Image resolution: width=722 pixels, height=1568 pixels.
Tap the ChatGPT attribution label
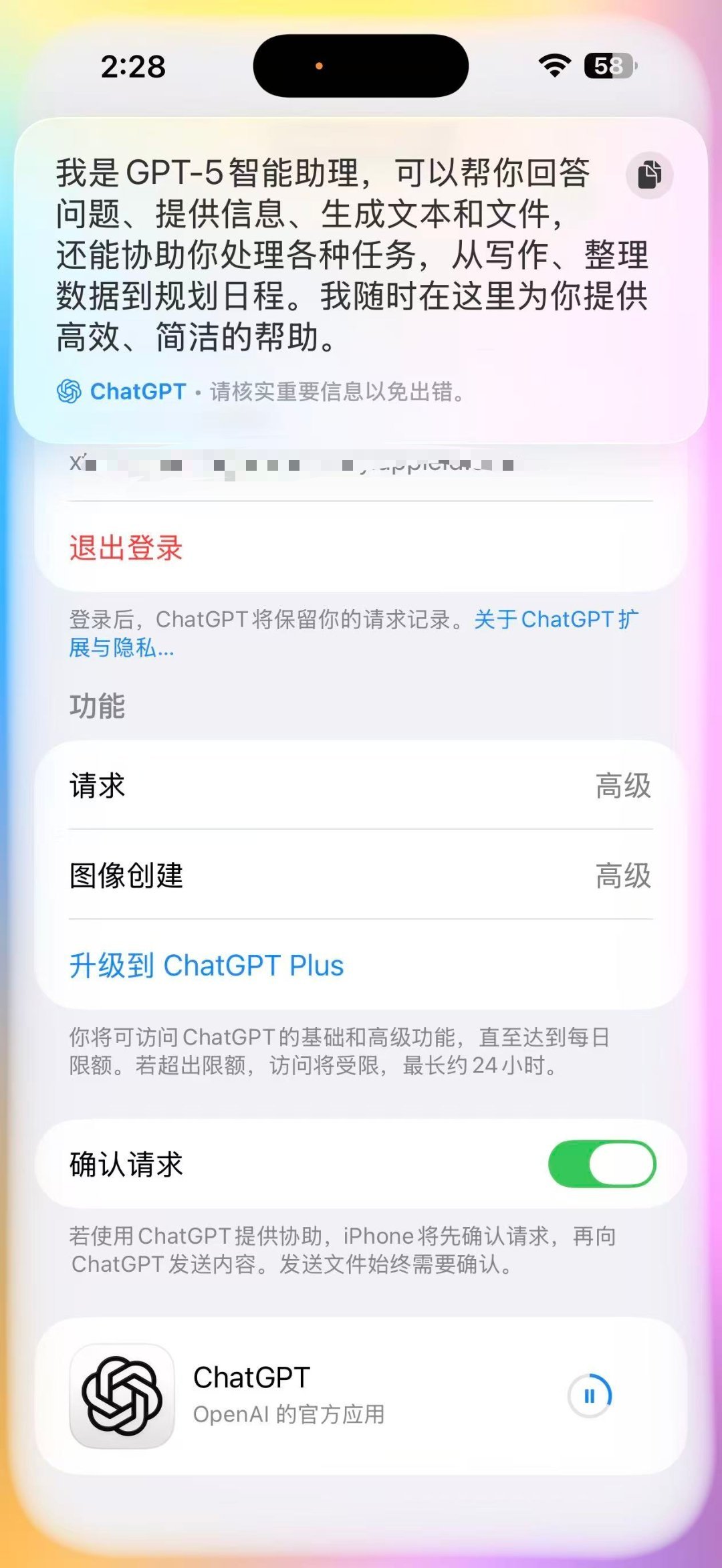coord(138,393)
